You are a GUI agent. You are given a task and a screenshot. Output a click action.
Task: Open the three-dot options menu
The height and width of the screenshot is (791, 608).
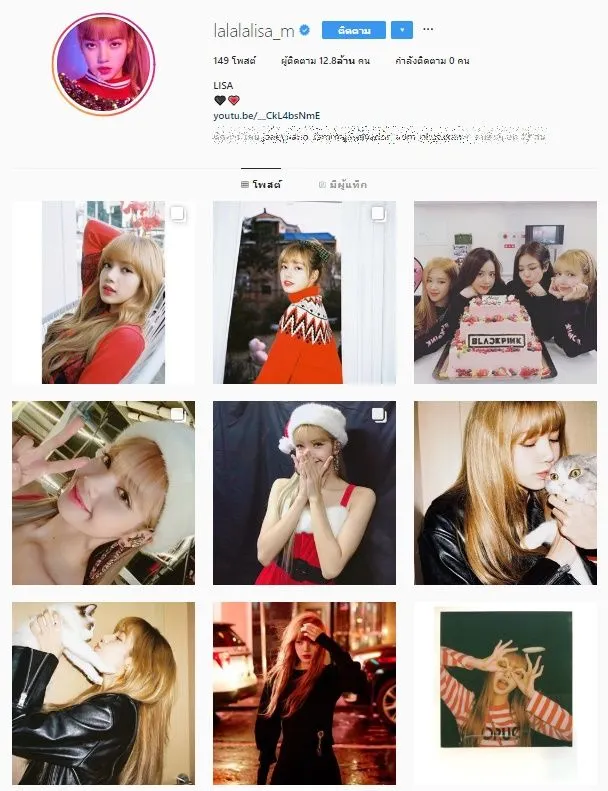[428, 30]
